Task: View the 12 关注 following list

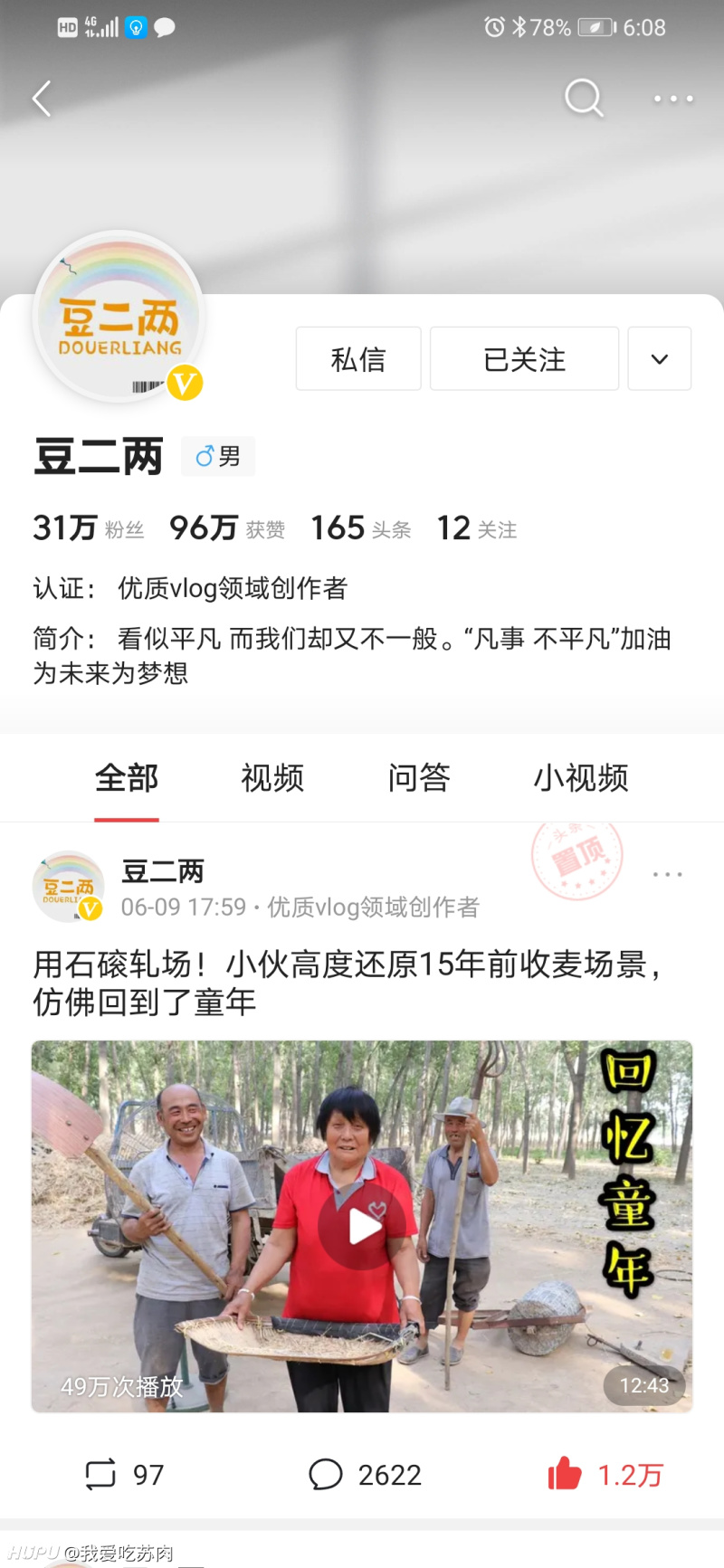Action: (477, 527)
